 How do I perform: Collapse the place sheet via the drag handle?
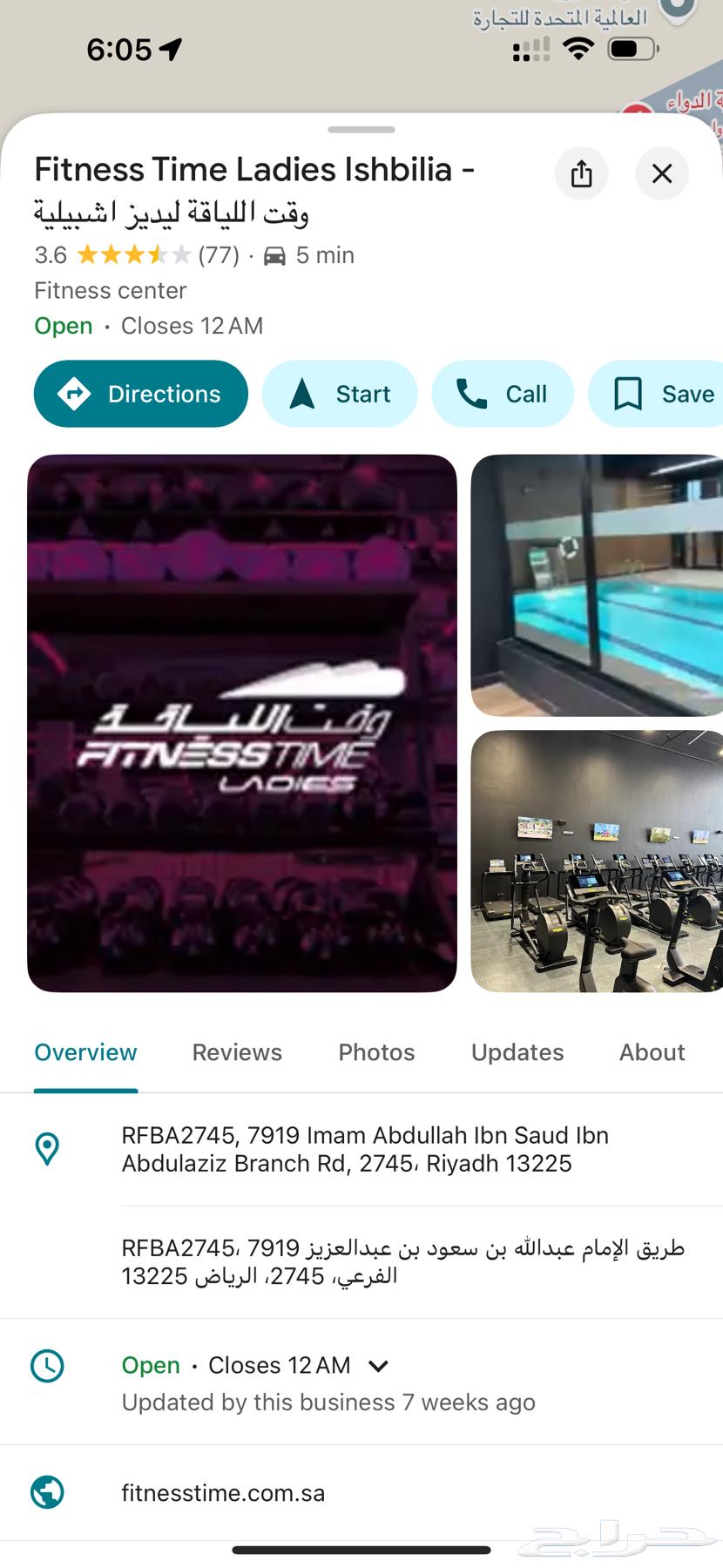click(x=361, y=129)
